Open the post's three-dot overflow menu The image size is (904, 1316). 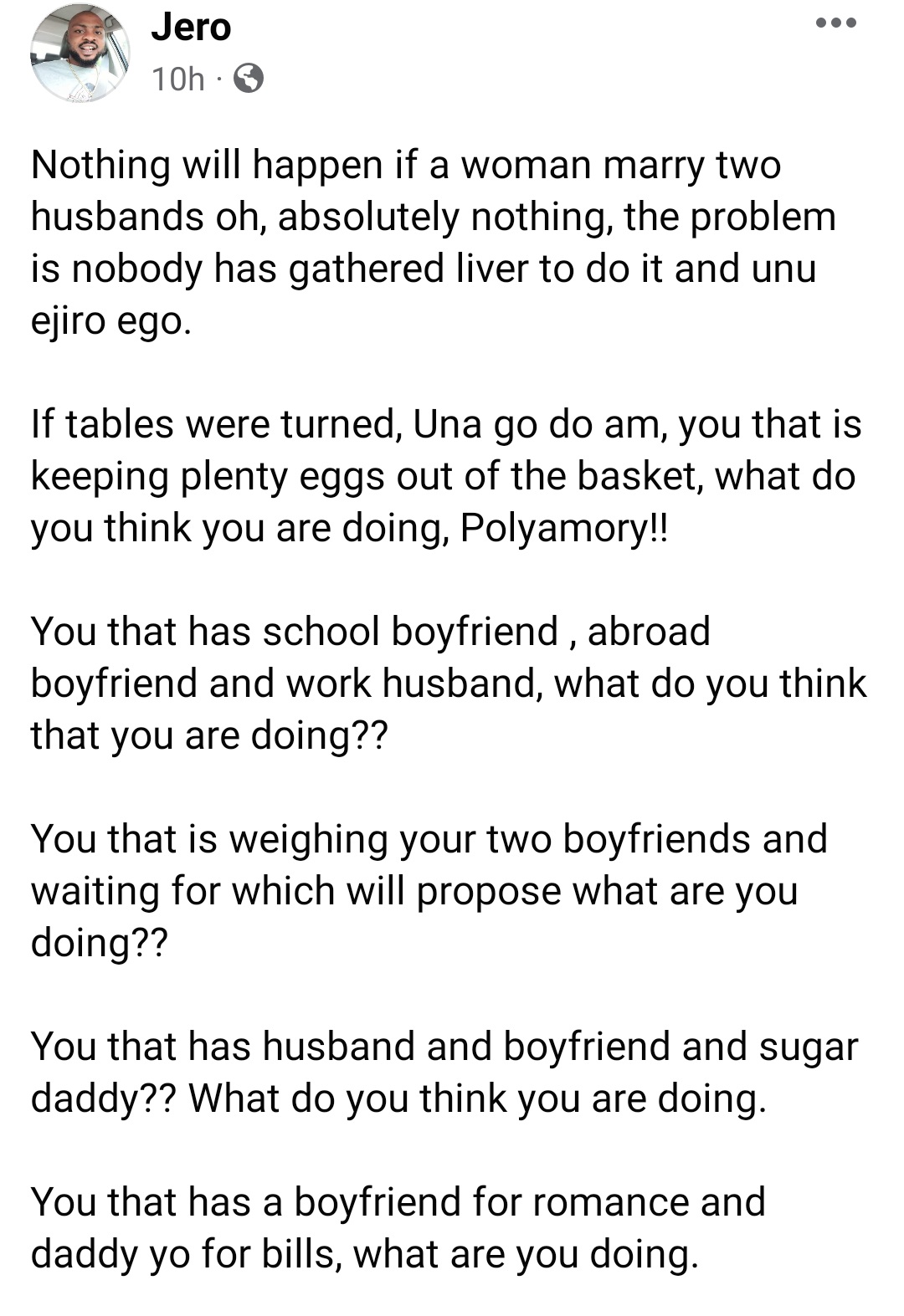click(x=836, y=23)
